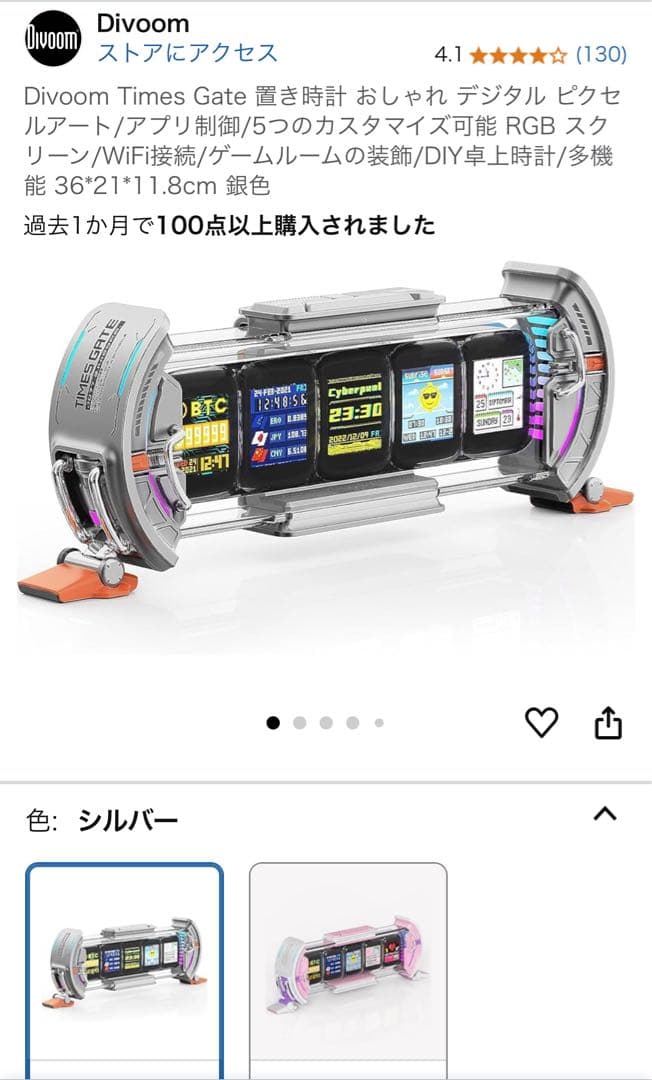
Task: Jump to the second image page dot
Action: [300, 723]
